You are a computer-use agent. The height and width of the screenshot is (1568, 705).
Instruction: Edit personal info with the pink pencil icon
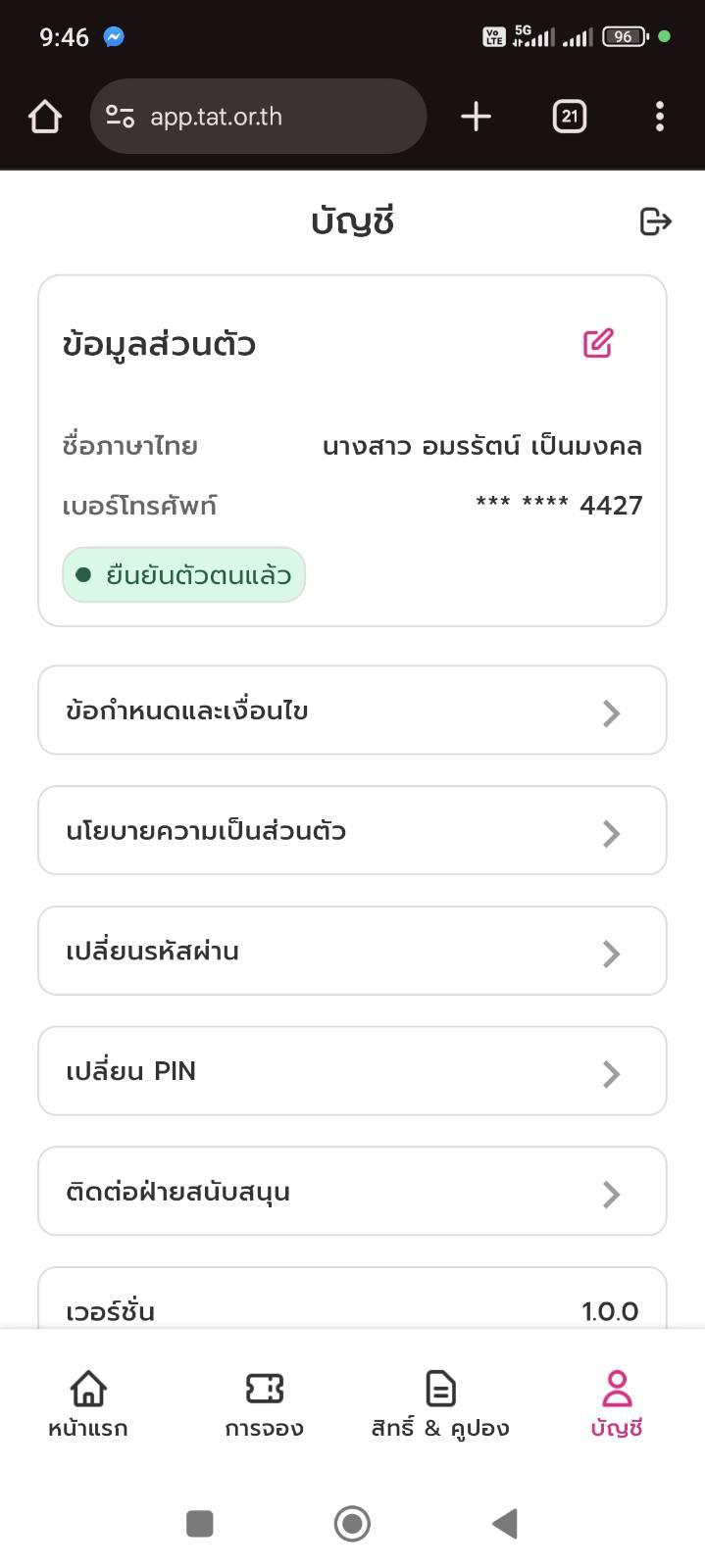[x=598, y=343]
